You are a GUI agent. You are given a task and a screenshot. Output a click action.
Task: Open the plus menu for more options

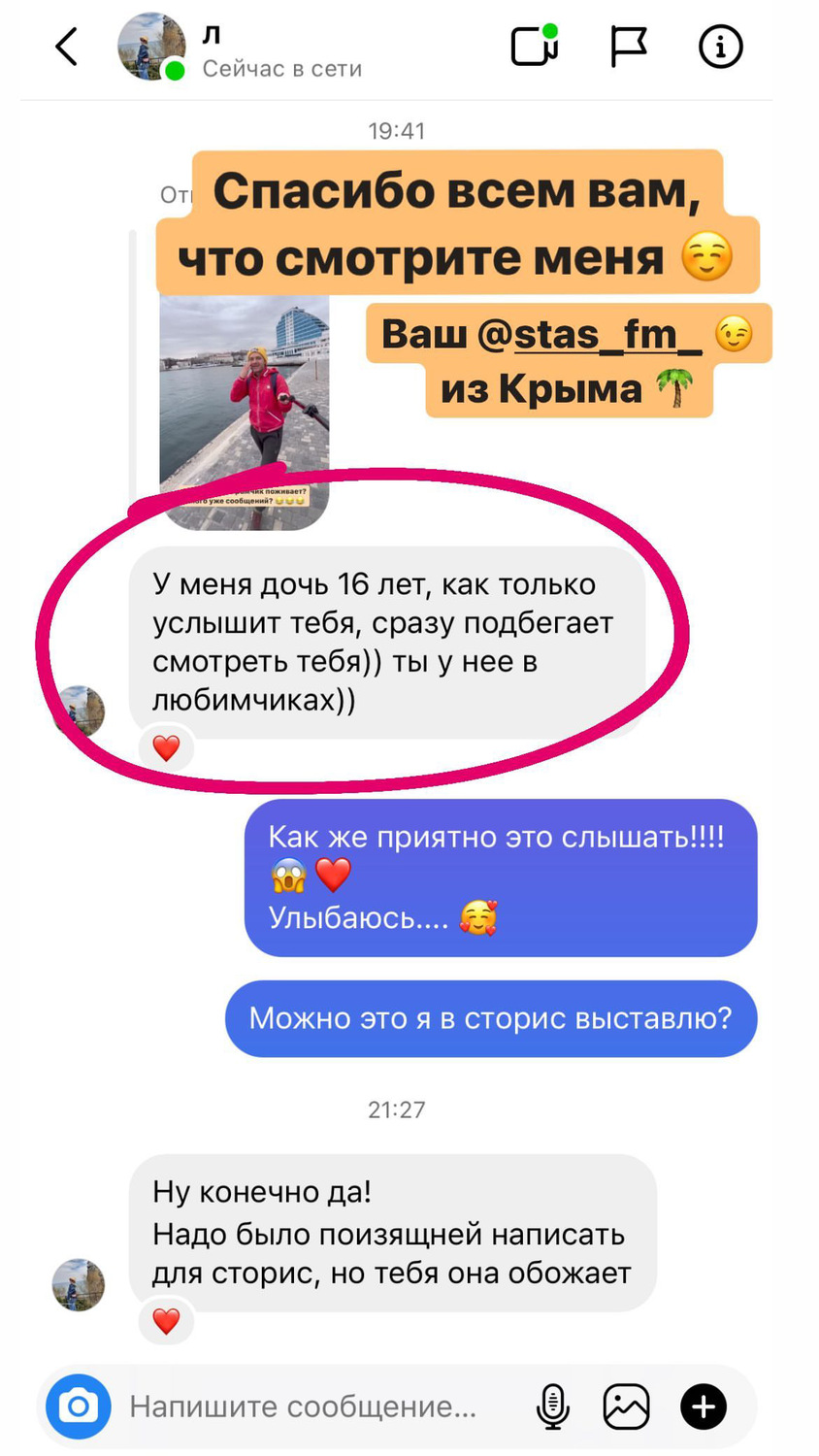[x=704, y=1406]
